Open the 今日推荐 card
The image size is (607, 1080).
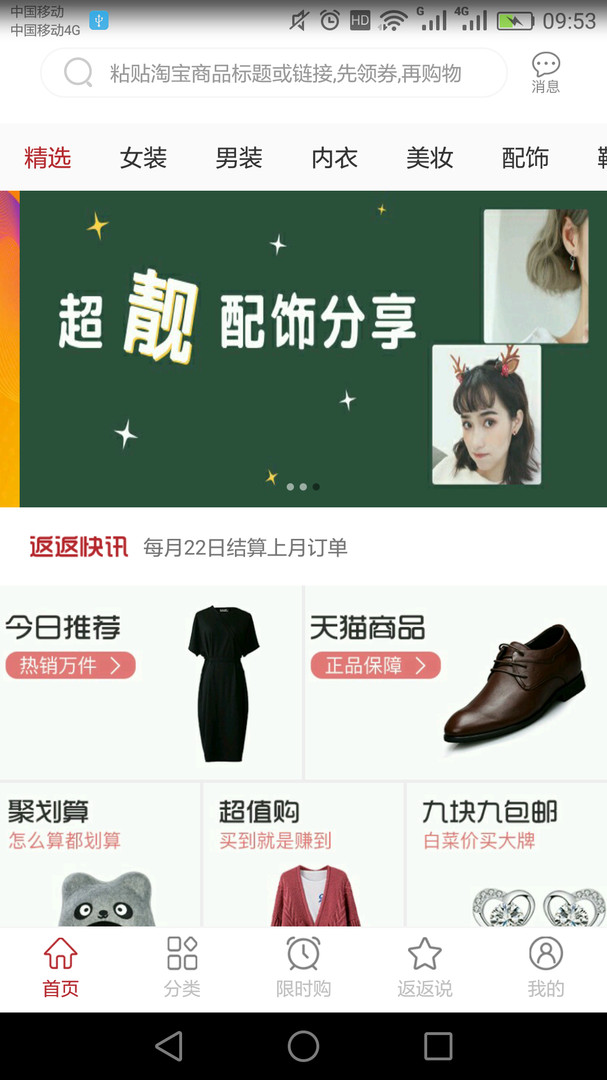click(x=150, y=682)
